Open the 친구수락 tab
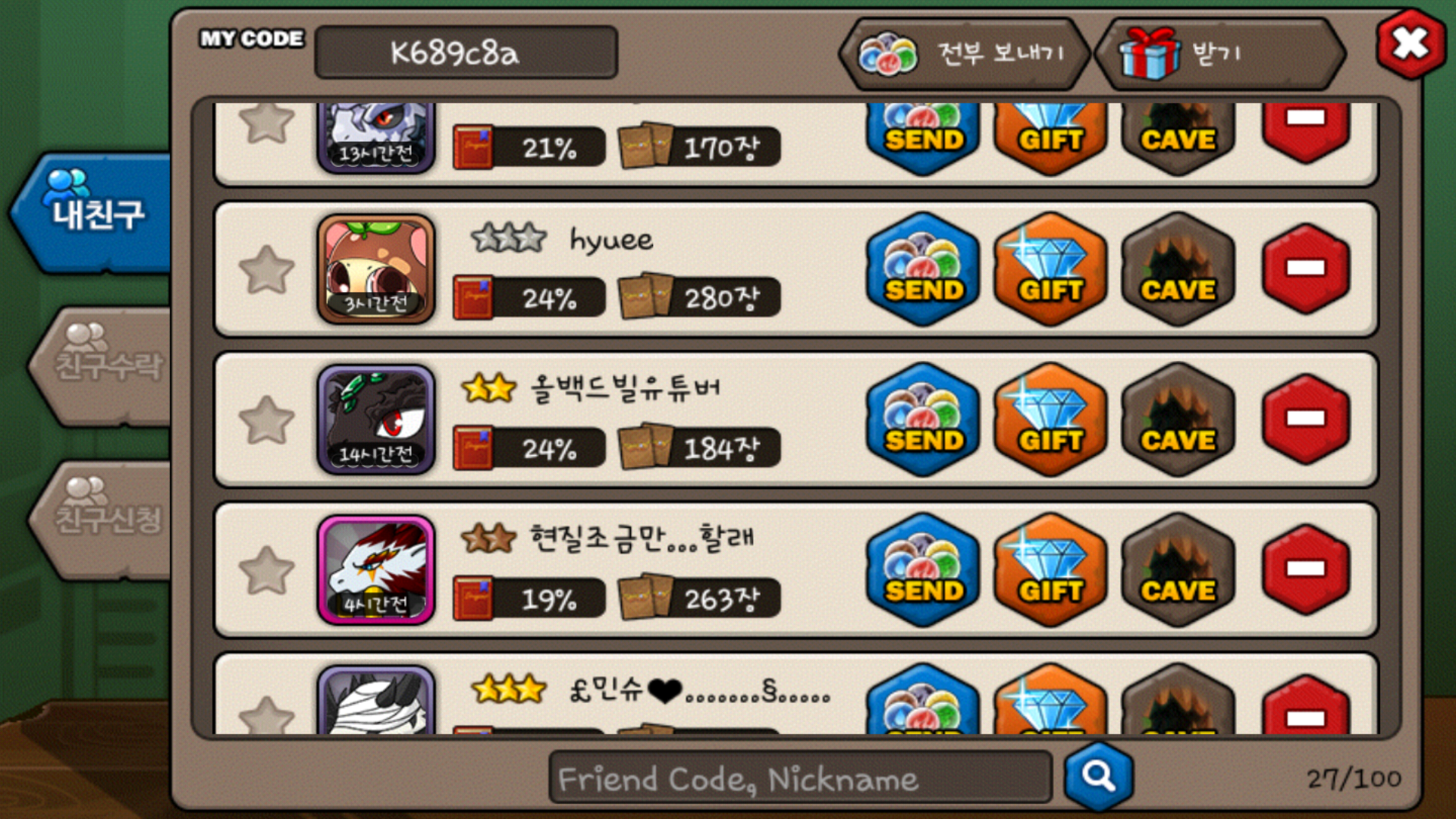Viewport: 1456px width, 819px height. [x=106, y=366]
